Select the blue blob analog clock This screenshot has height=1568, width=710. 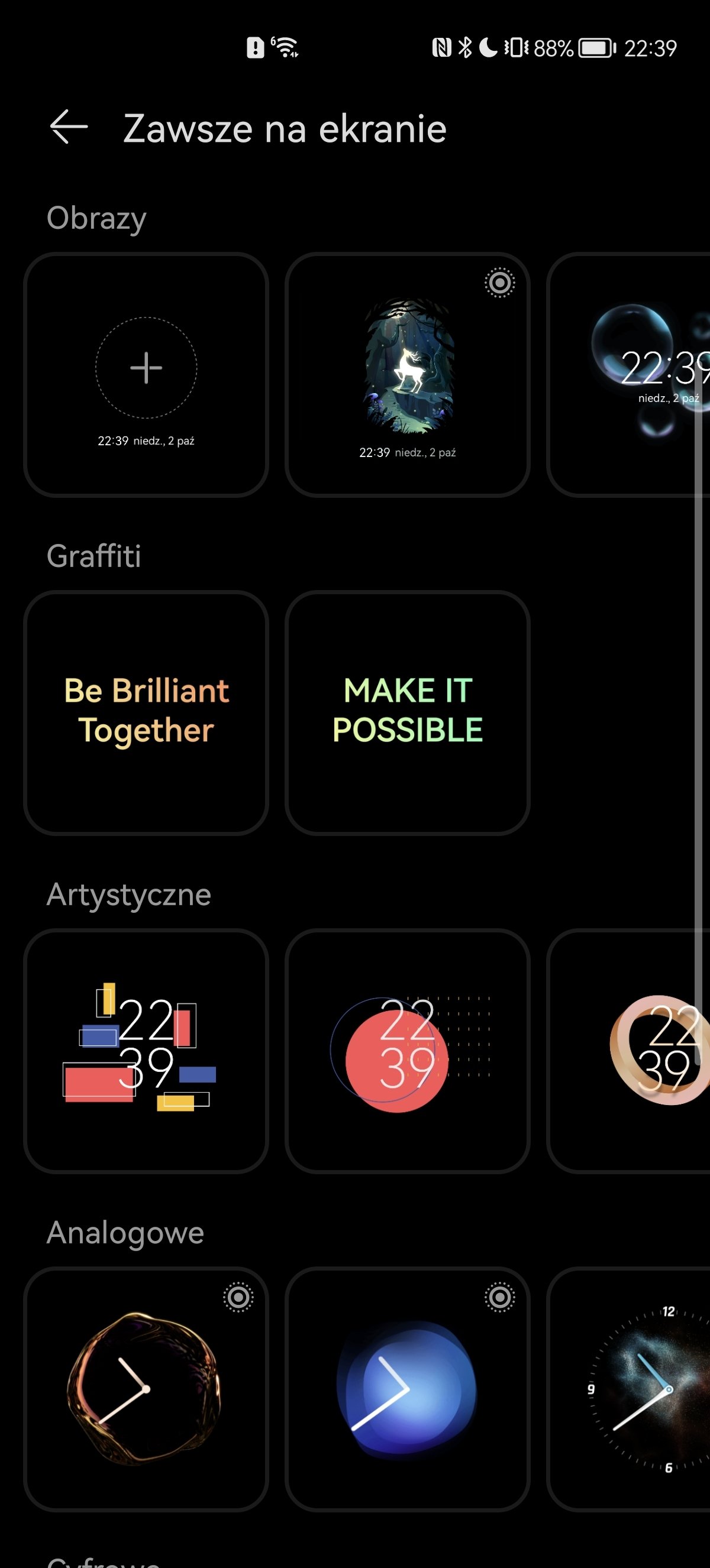[x=408, y=1389]
